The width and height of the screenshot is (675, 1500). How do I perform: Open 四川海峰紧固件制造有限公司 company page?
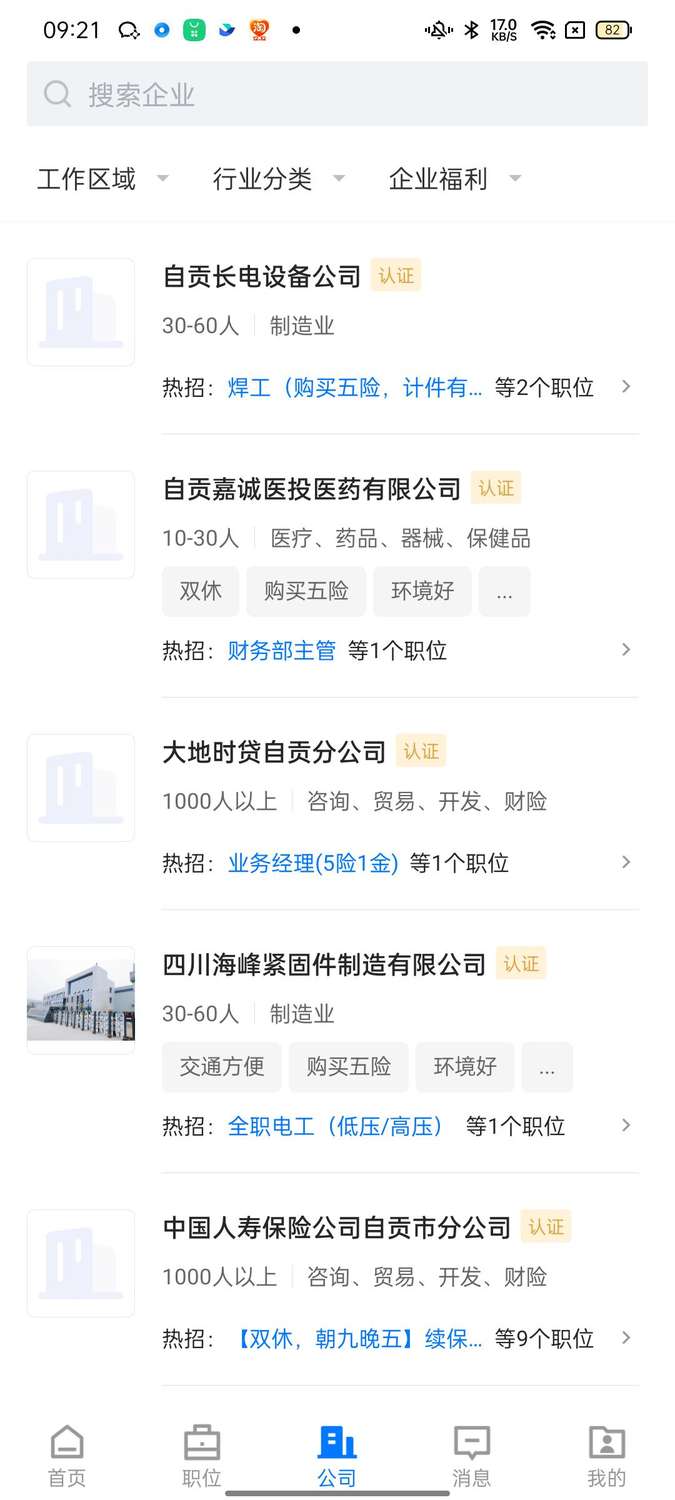tap(324, 965)
